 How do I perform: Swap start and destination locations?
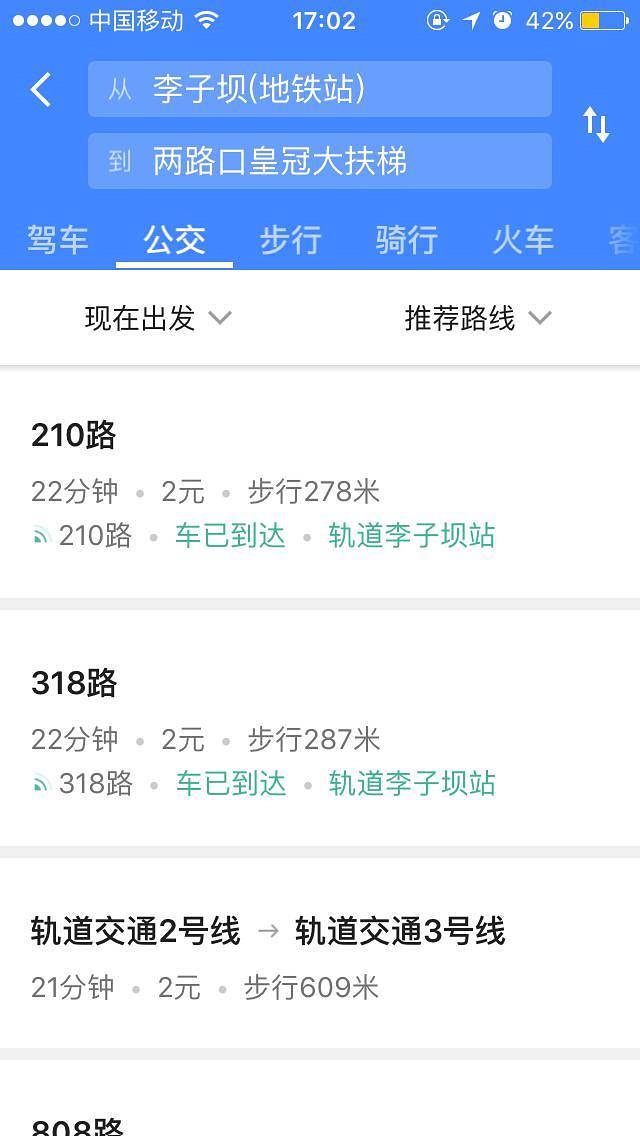pos(596,125)
